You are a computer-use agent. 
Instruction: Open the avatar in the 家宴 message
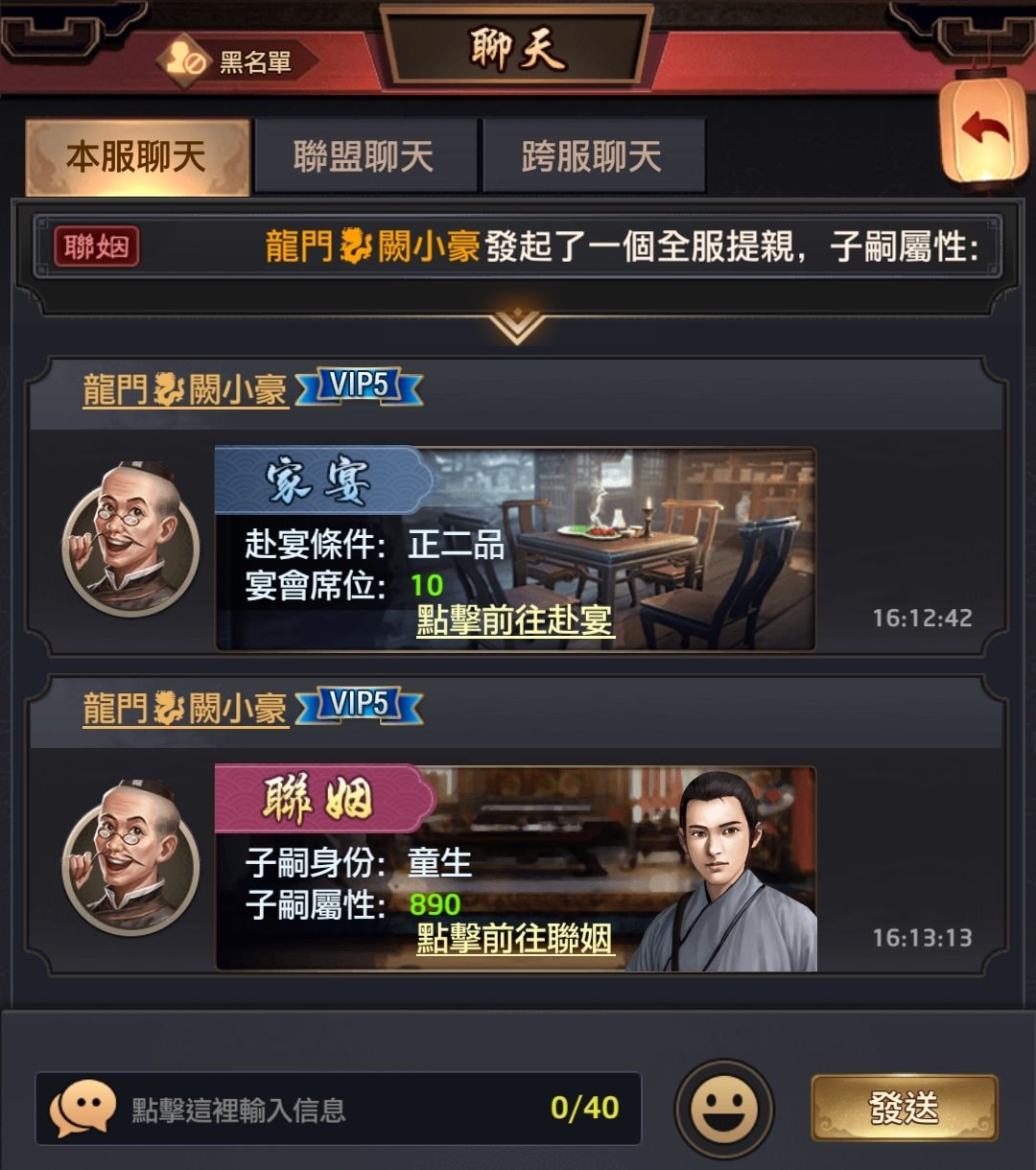tap(130, 539)
